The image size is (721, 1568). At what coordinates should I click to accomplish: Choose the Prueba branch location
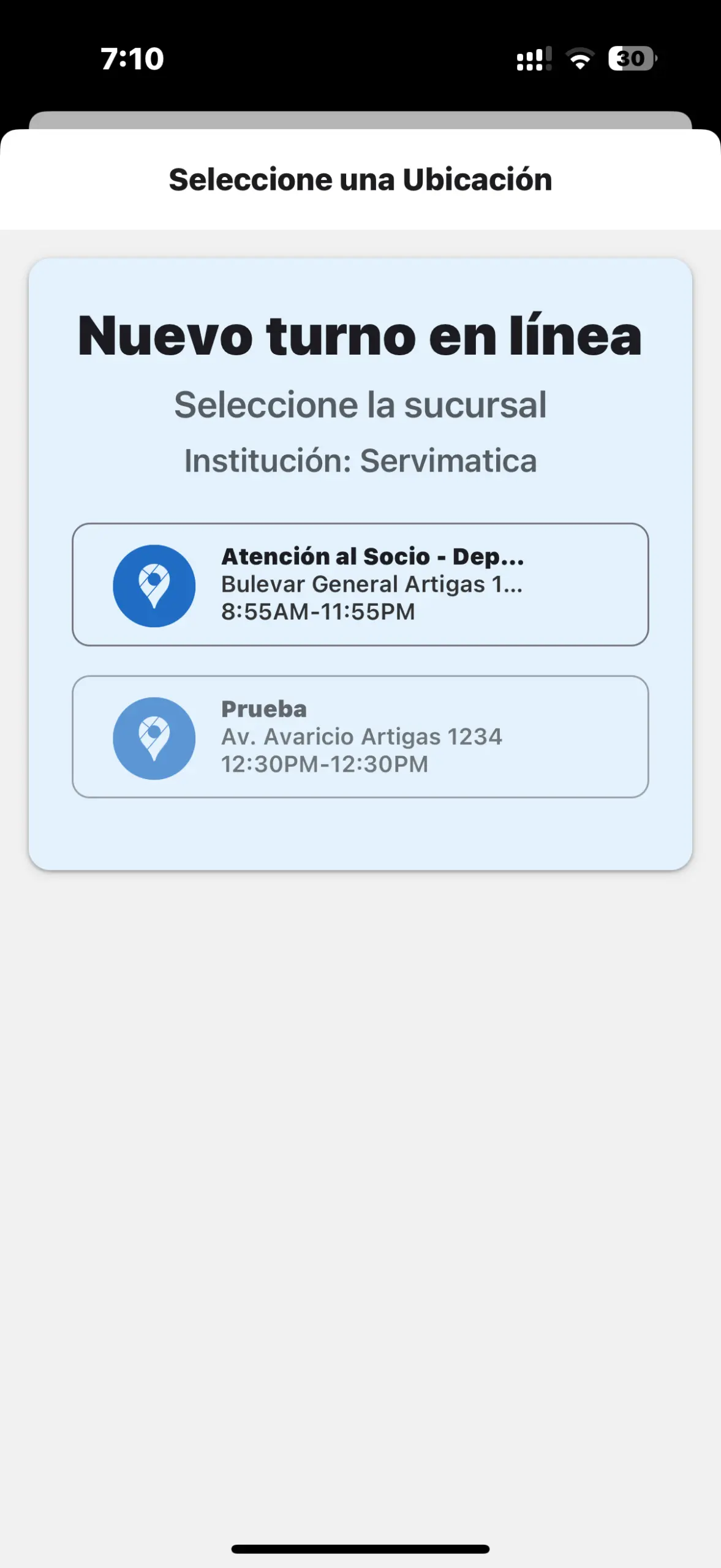pos(360,737)
